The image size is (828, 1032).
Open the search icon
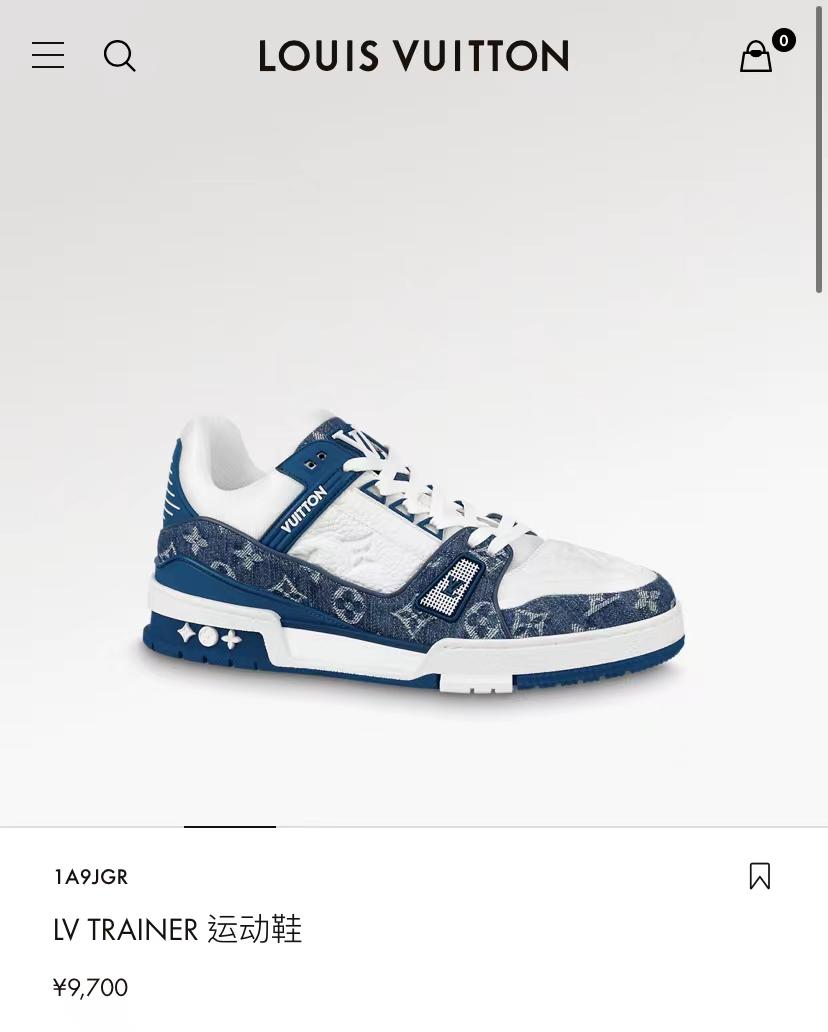tap(119, 56)
